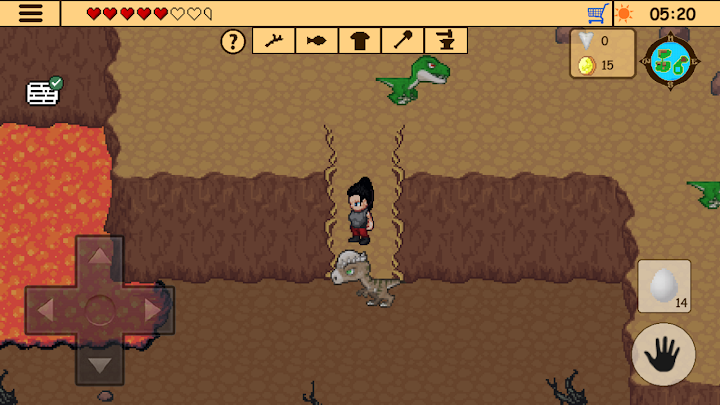The image size is (720, 405).
Task: Tap the hand action button
Action: (663, 354)
